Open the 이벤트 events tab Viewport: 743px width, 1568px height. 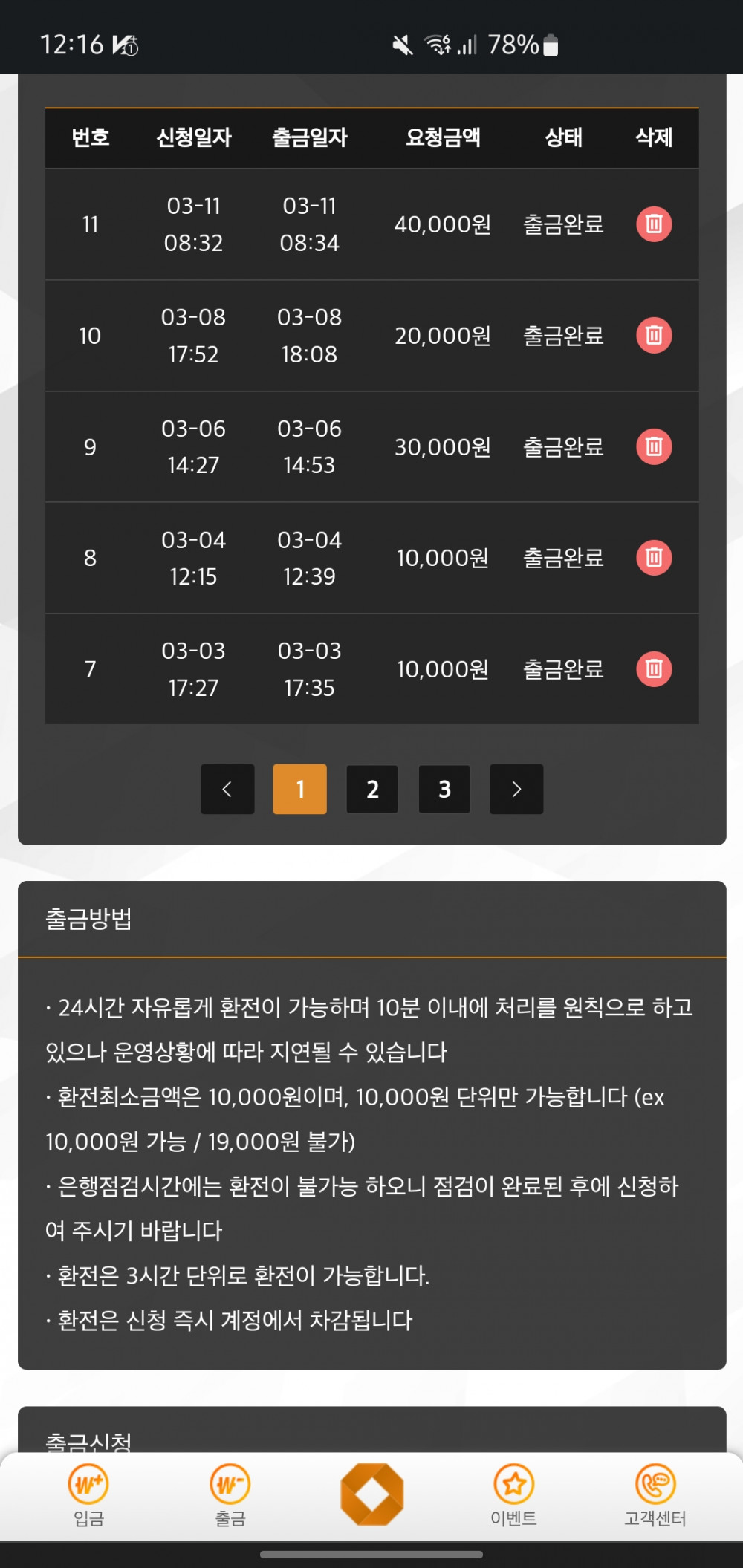pyautogui.click(x=513, y=1495)
